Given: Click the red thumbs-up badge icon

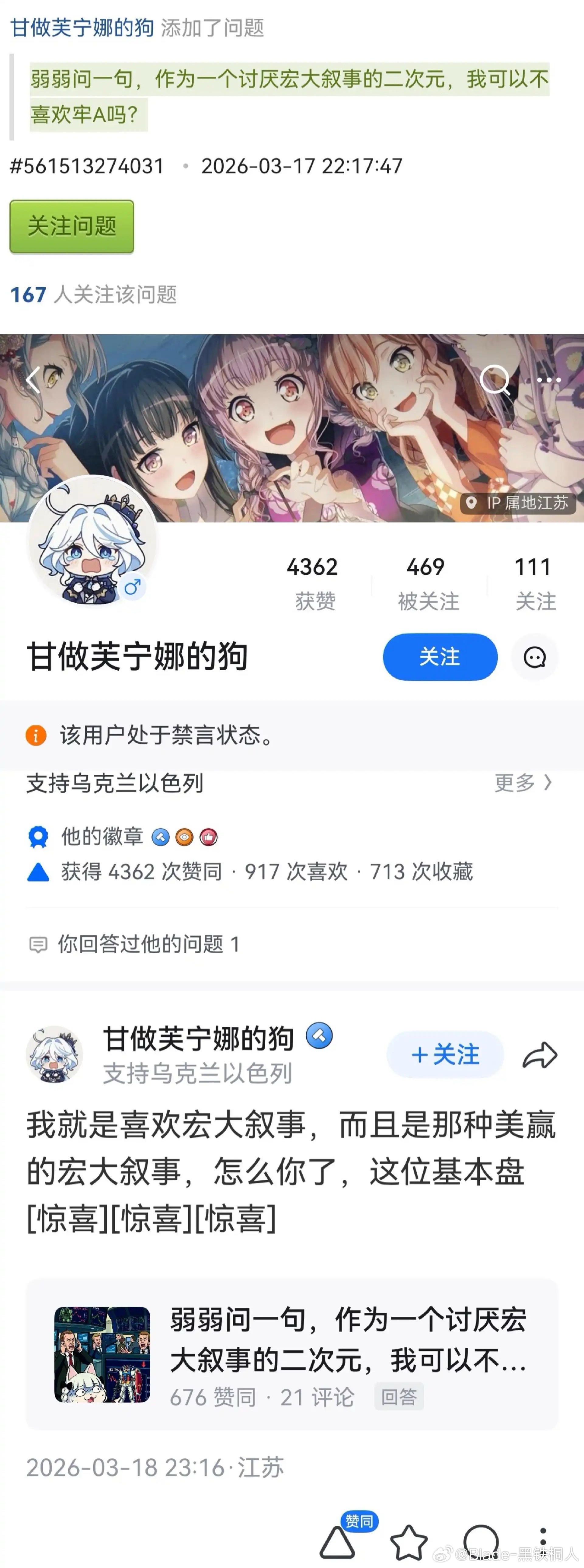Looking at the screenshot, I should 209,837.
